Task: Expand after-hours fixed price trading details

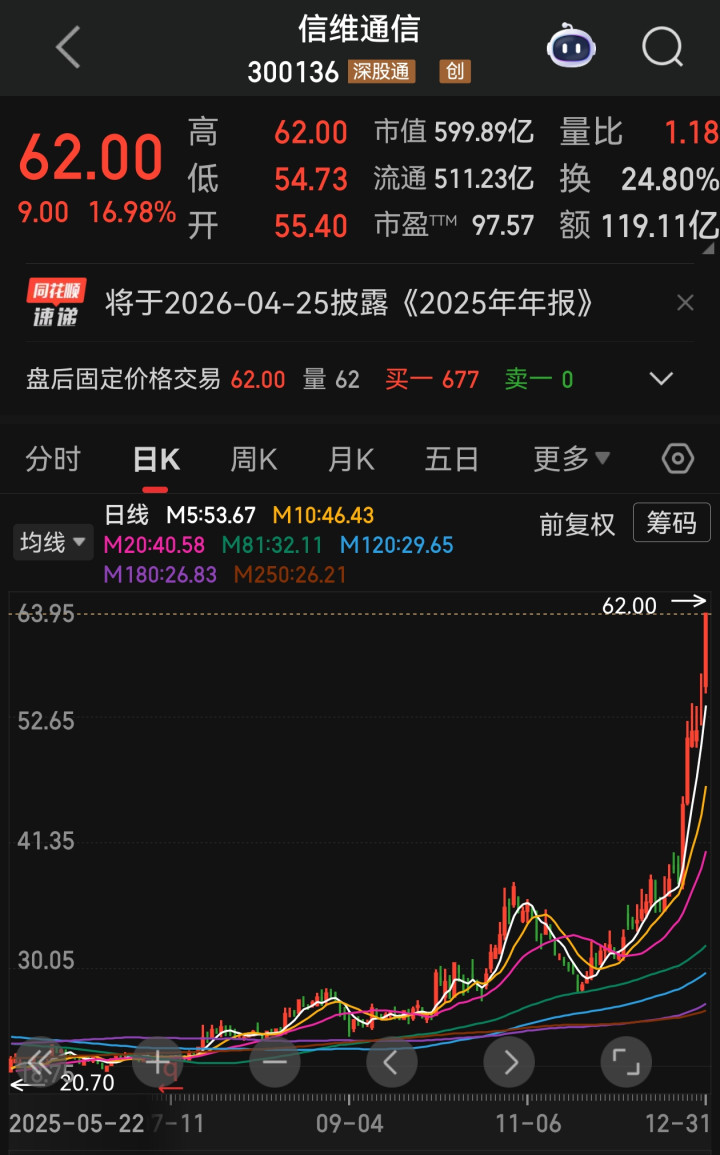Action: pos(661,379)
